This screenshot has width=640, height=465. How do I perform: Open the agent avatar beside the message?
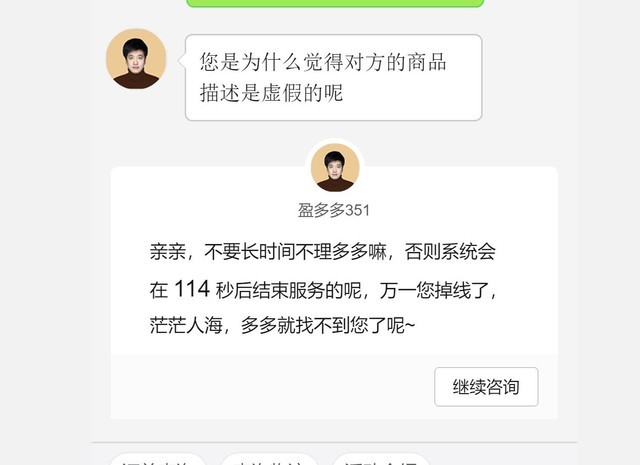tap(136, 59)
